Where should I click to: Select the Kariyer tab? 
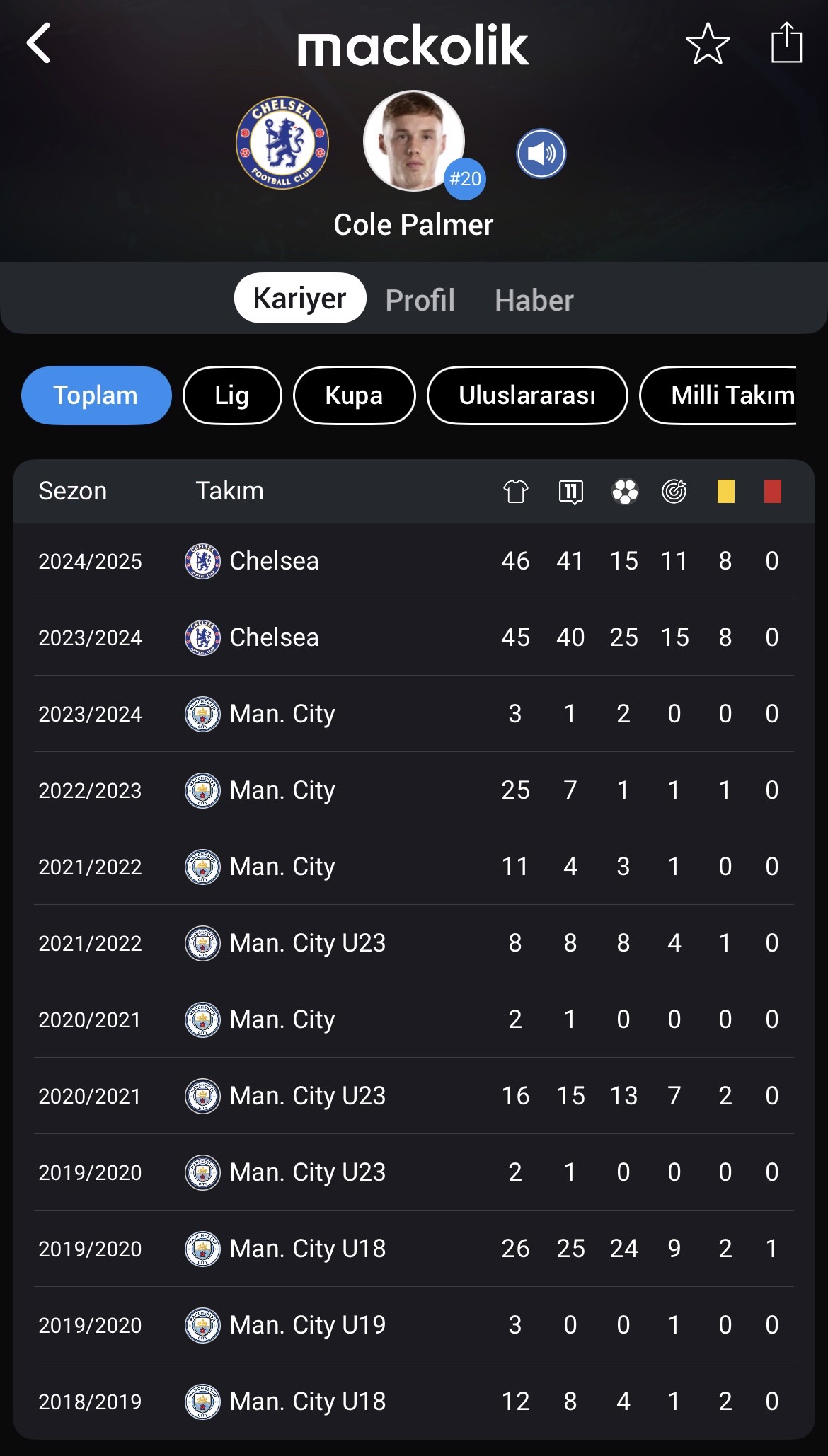click(300, 298)
